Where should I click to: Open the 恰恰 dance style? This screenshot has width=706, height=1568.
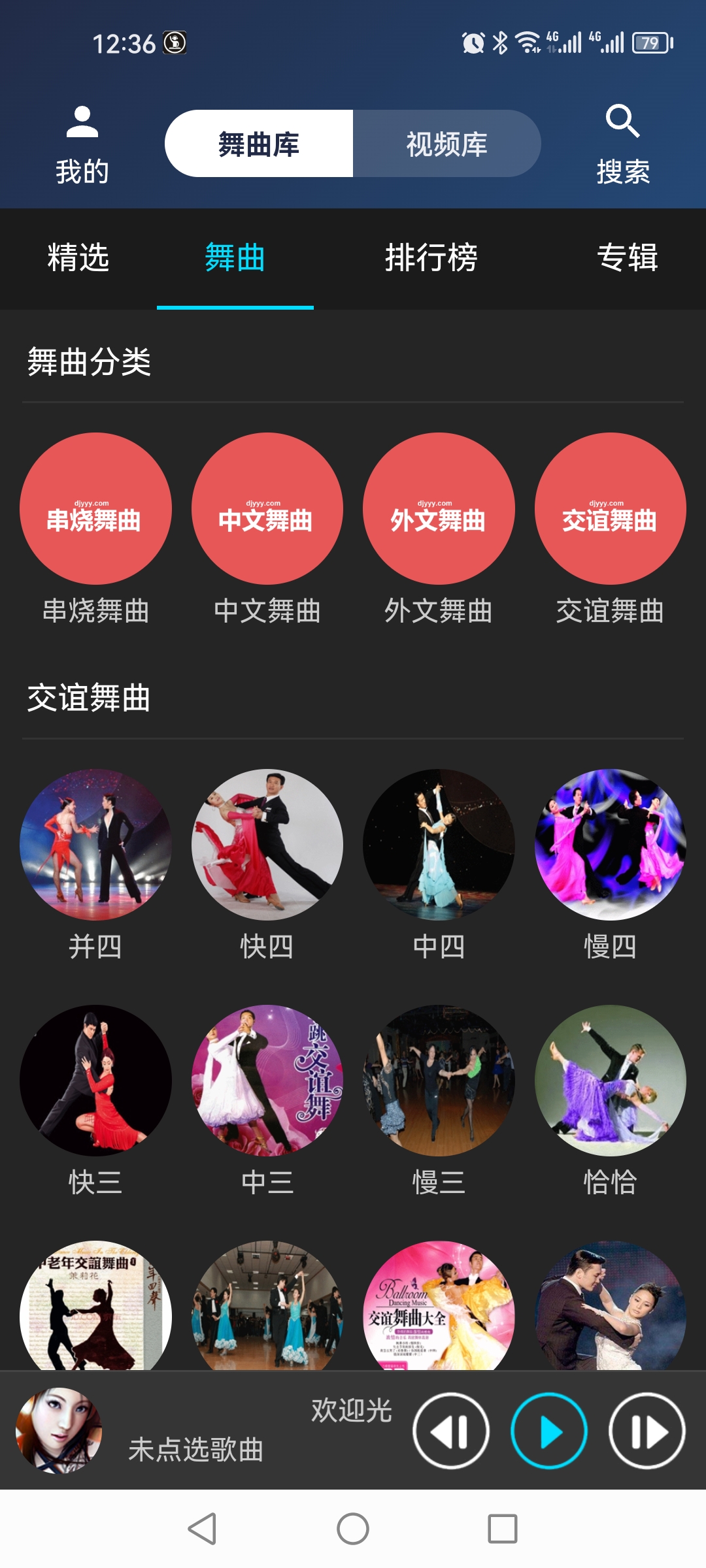[x=610, y=1081]
